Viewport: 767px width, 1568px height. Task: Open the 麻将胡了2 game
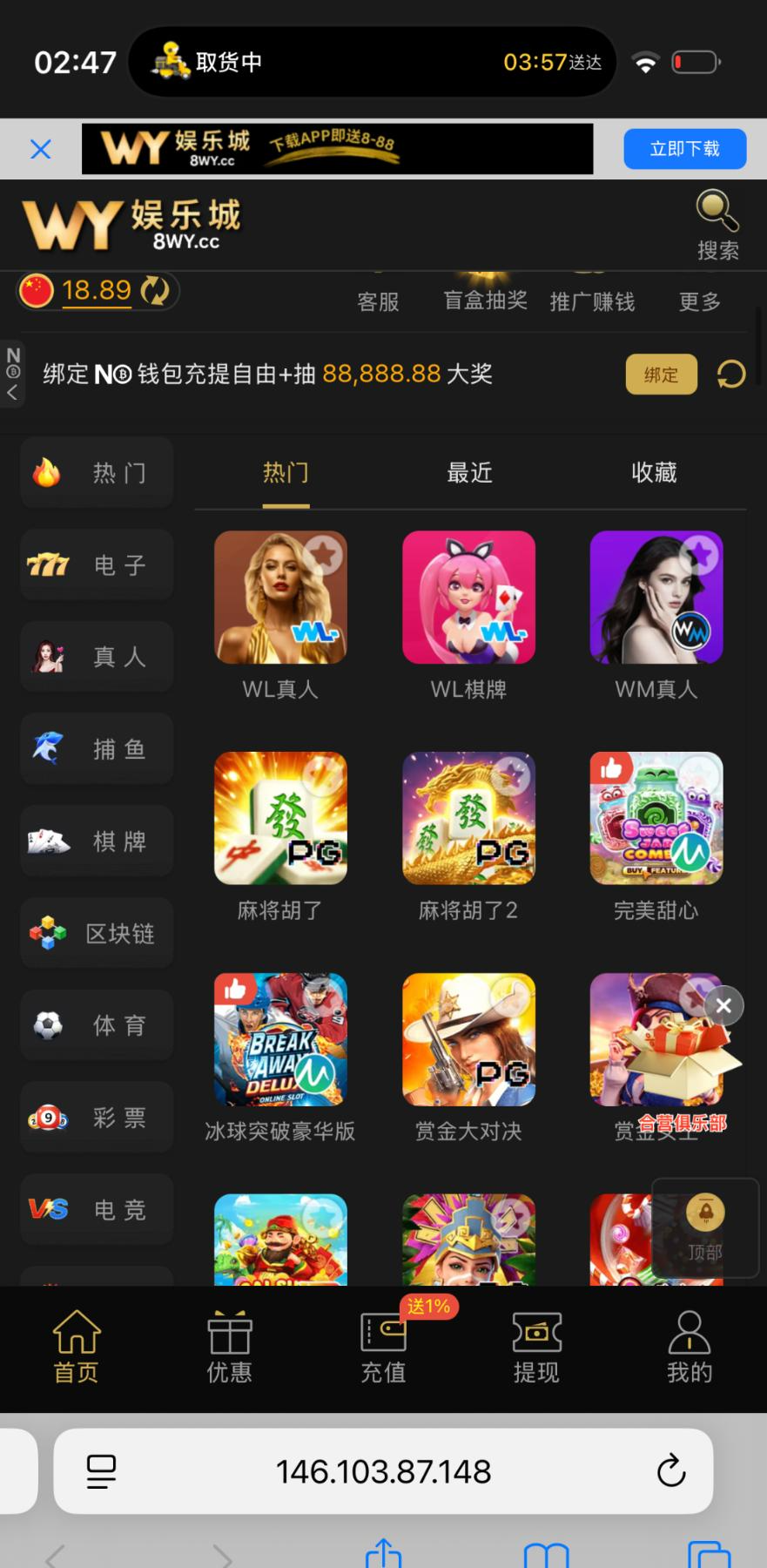468,819
